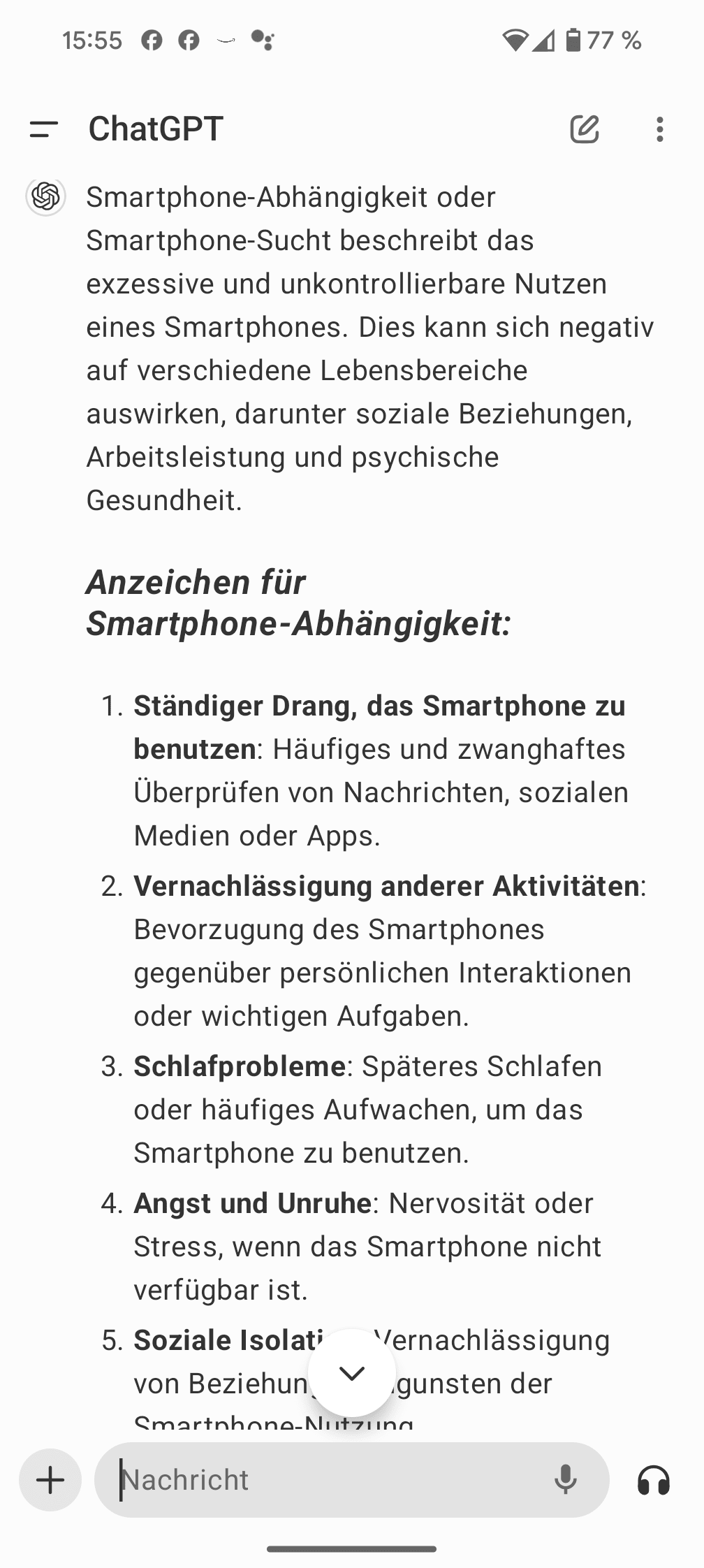Start voice input with the microphone
Image resolution: width=704 pixels, height=1568 pixels.
click(565, 1480)
